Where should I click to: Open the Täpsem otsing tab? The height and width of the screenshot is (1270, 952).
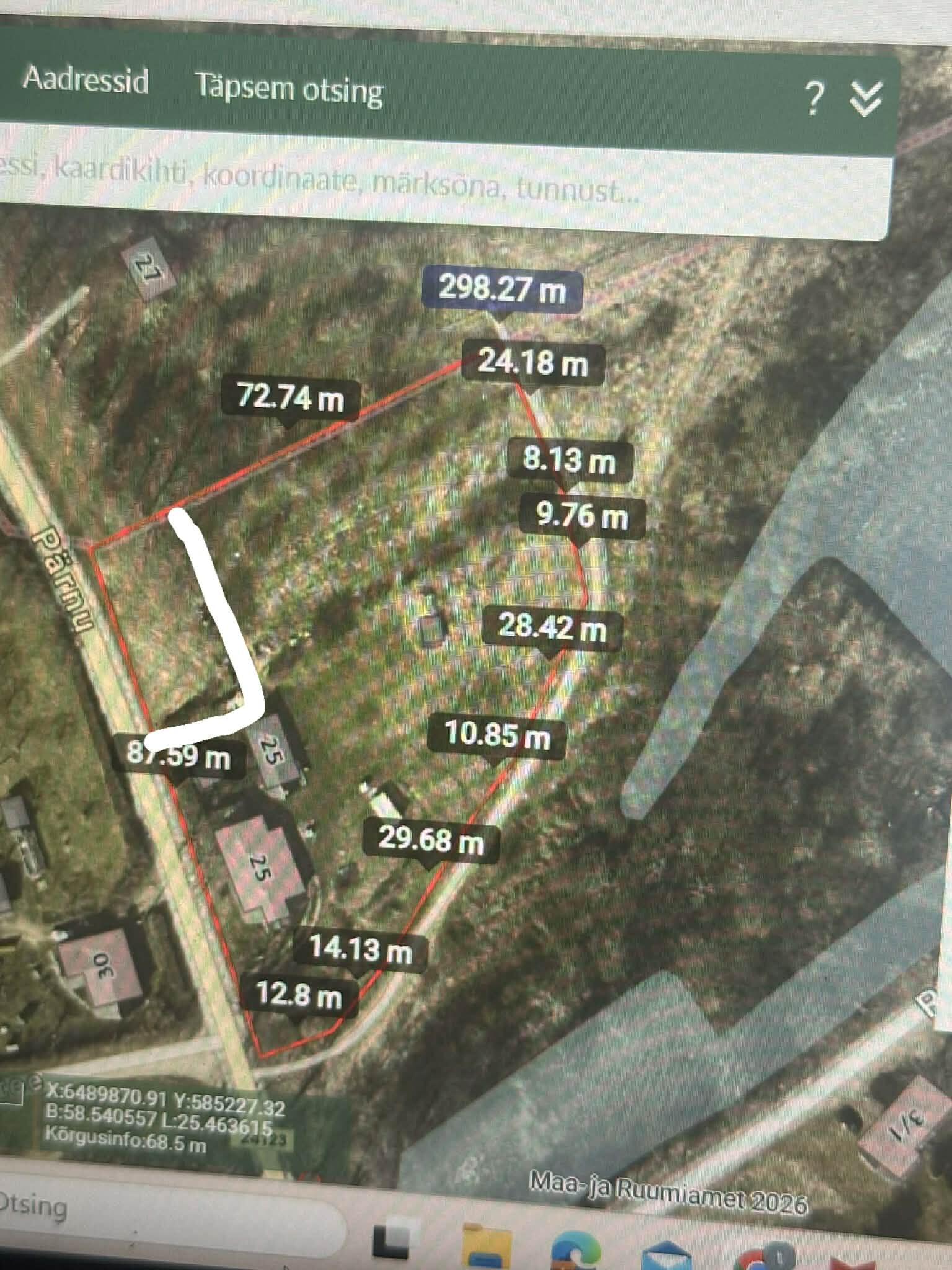(x=289, y=88)
